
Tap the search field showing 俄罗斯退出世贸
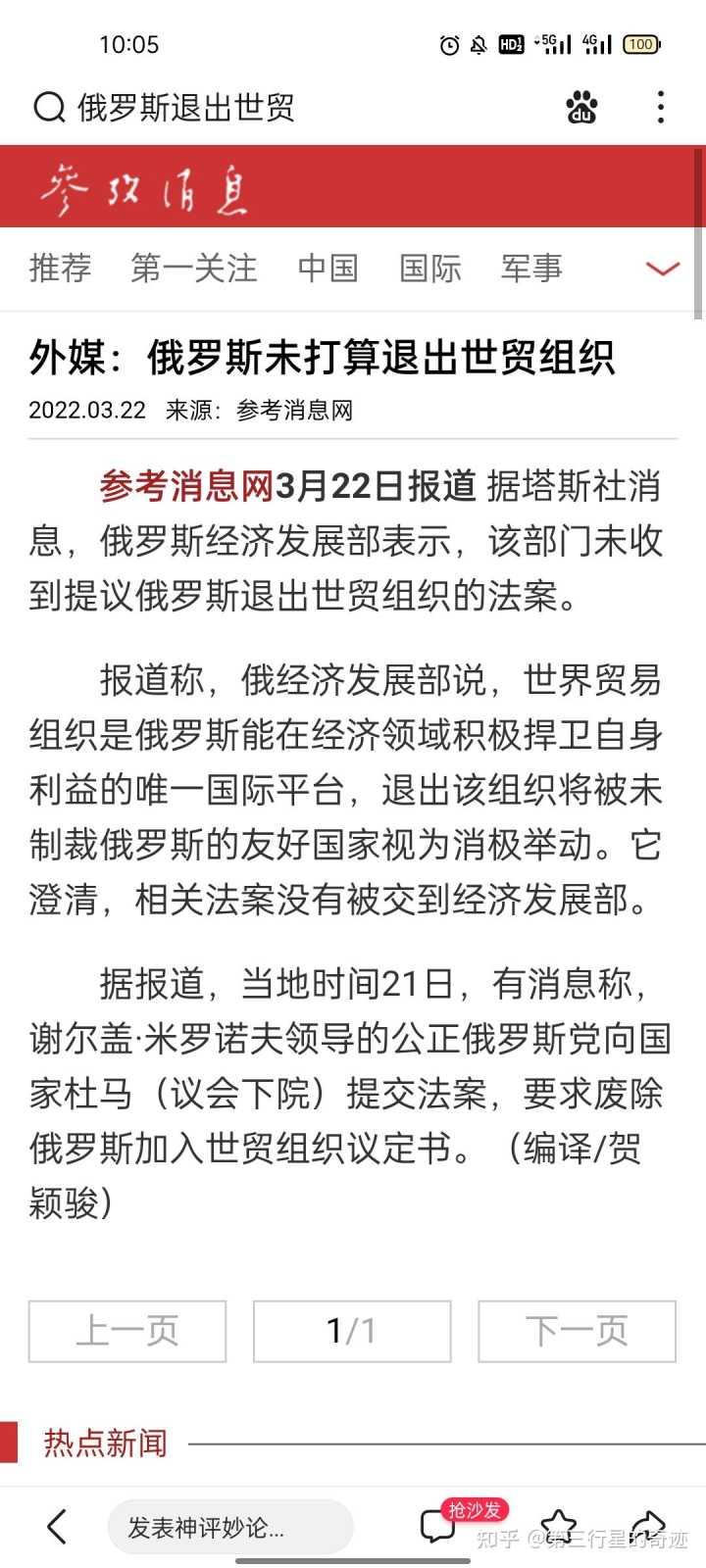[186, 107]
